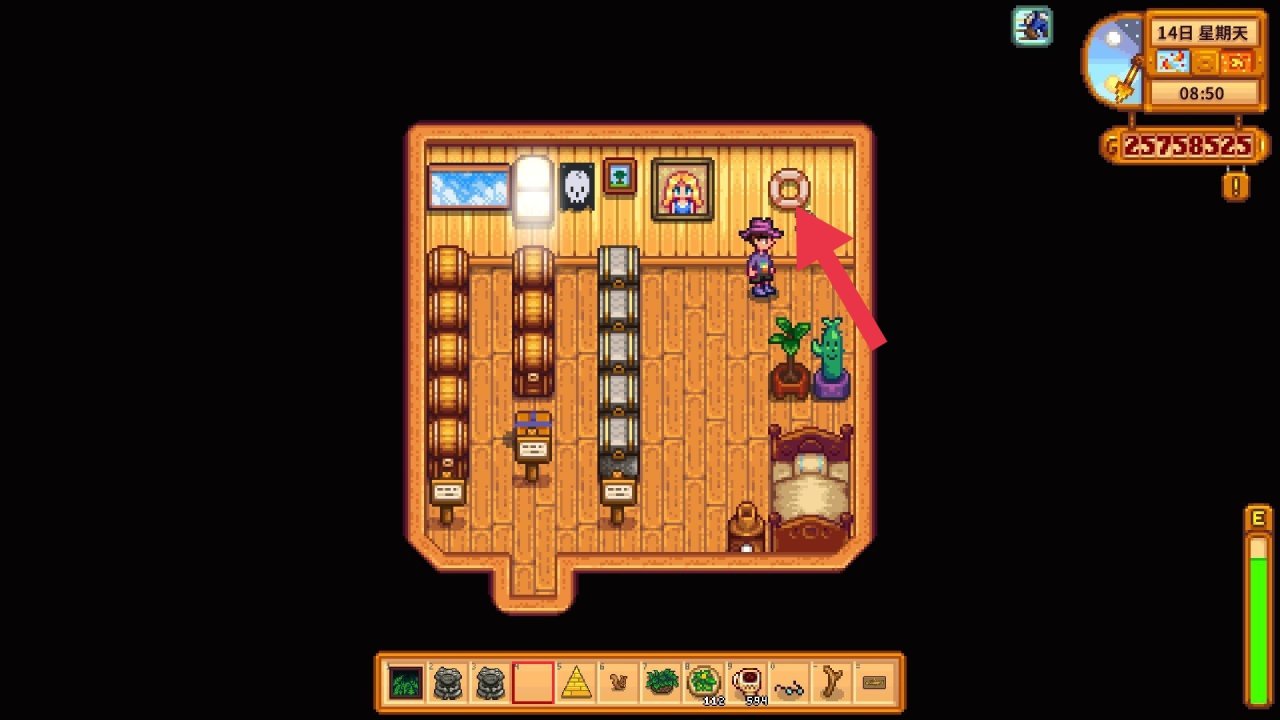Select the small wooden sign in last slot
Screen dimensions: 1280x720
(x=874, y=683)
